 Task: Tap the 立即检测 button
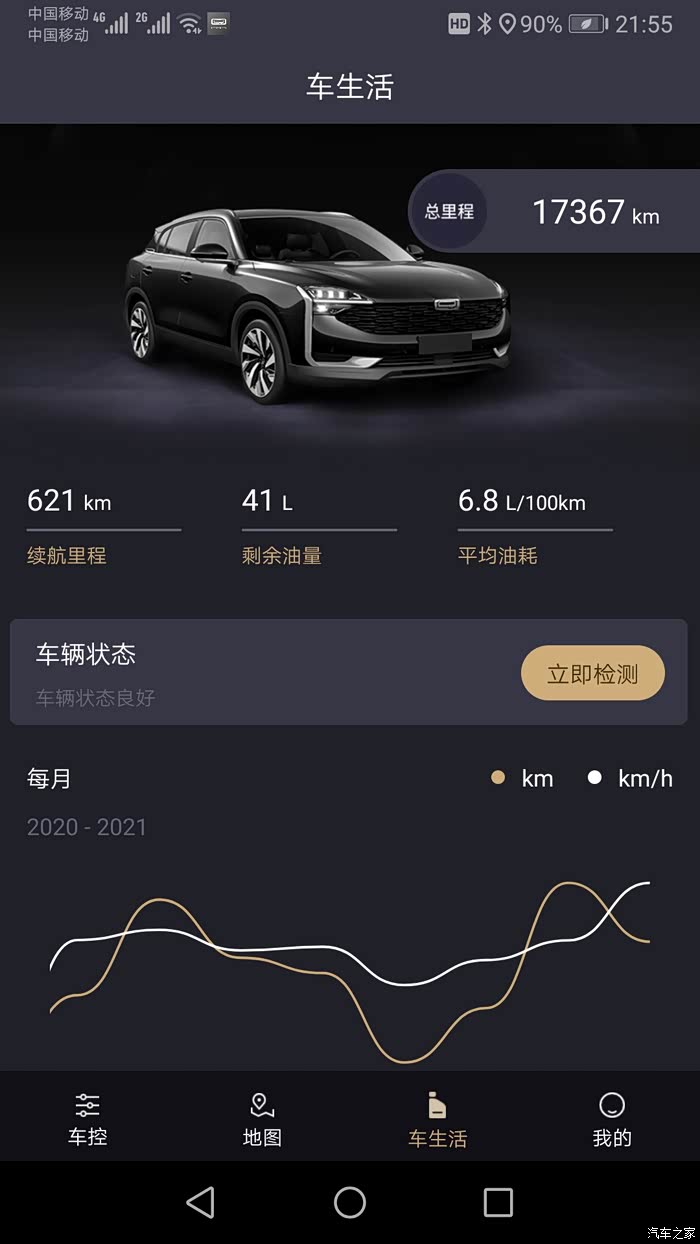(x=592, y=673)
